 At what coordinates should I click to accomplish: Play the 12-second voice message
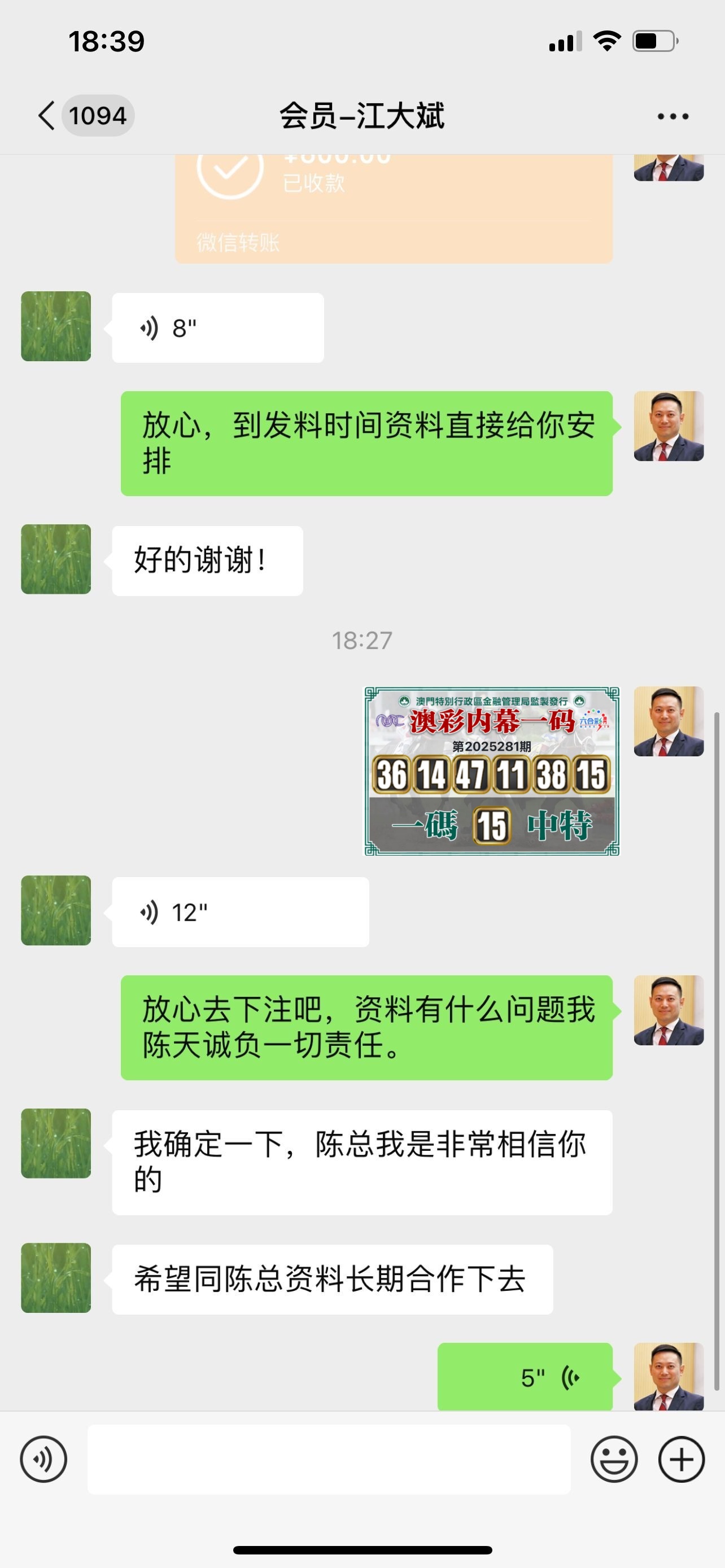(x=240, y=912)
